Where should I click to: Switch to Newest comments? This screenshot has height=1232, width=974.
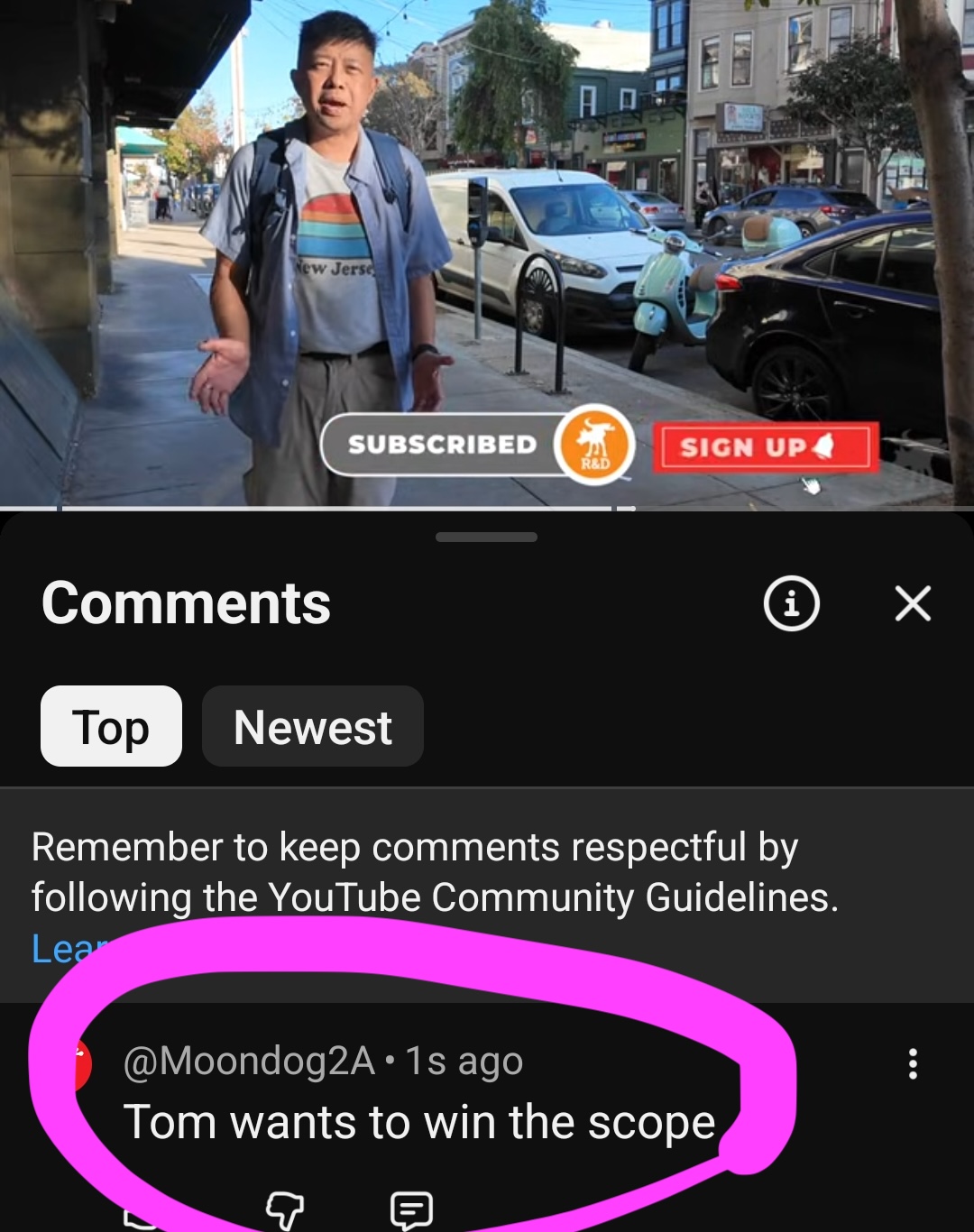(x=312, y=727)
